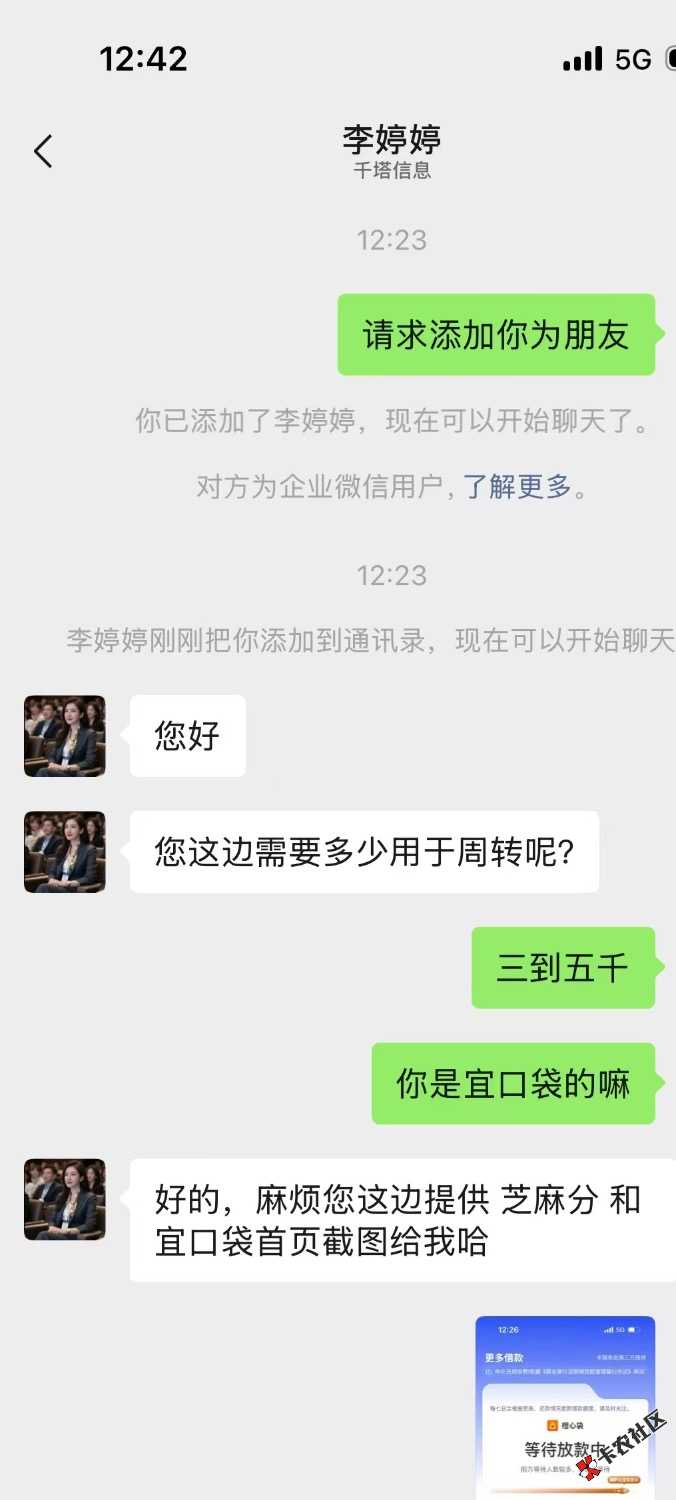View profile via avatar beside 芝麻分 message
Screen dimensions: 676x1500
pos(65,1200)
